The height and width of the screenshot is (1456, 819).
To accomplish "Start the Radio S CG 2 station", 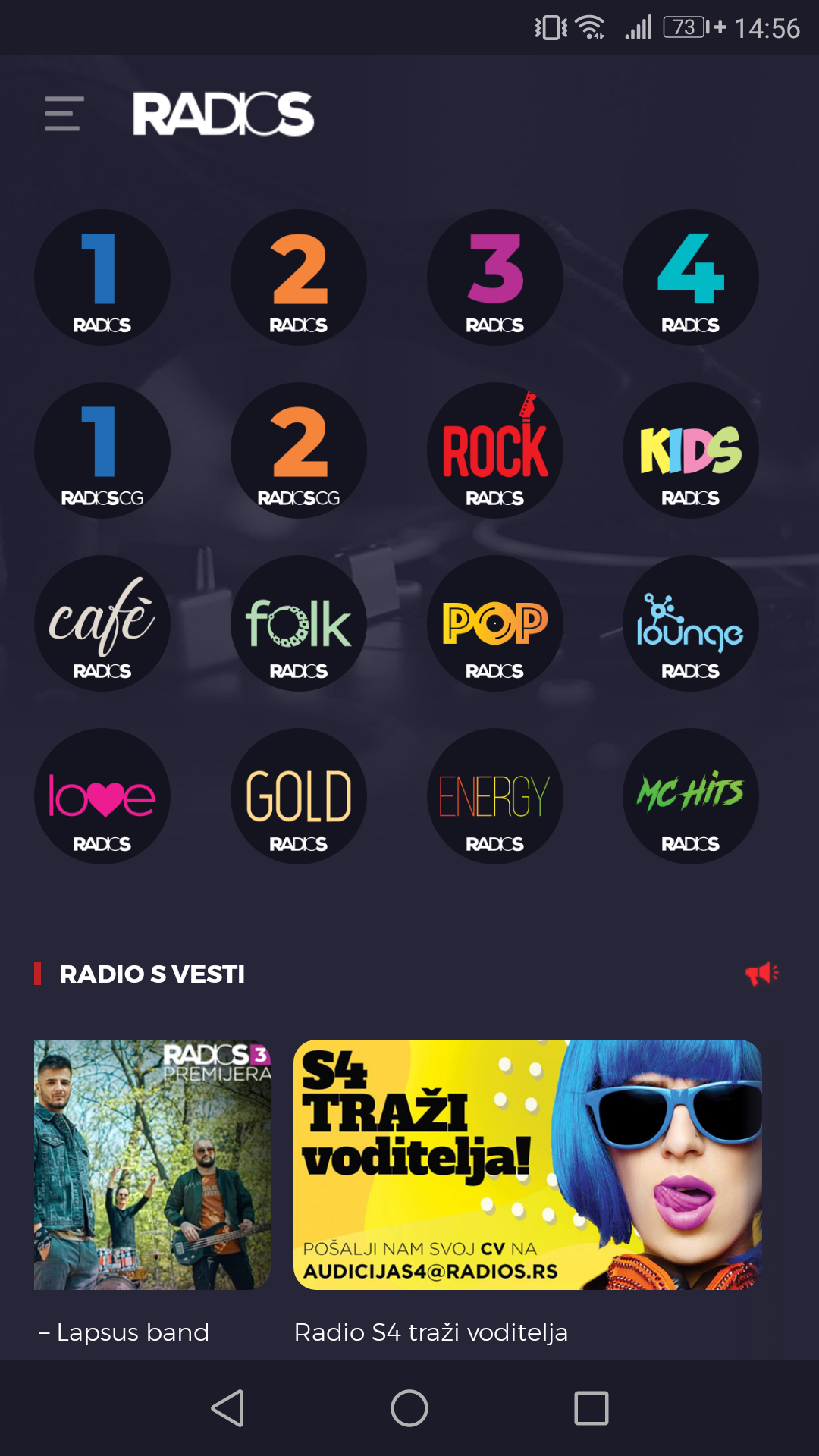I will point(299,450).
